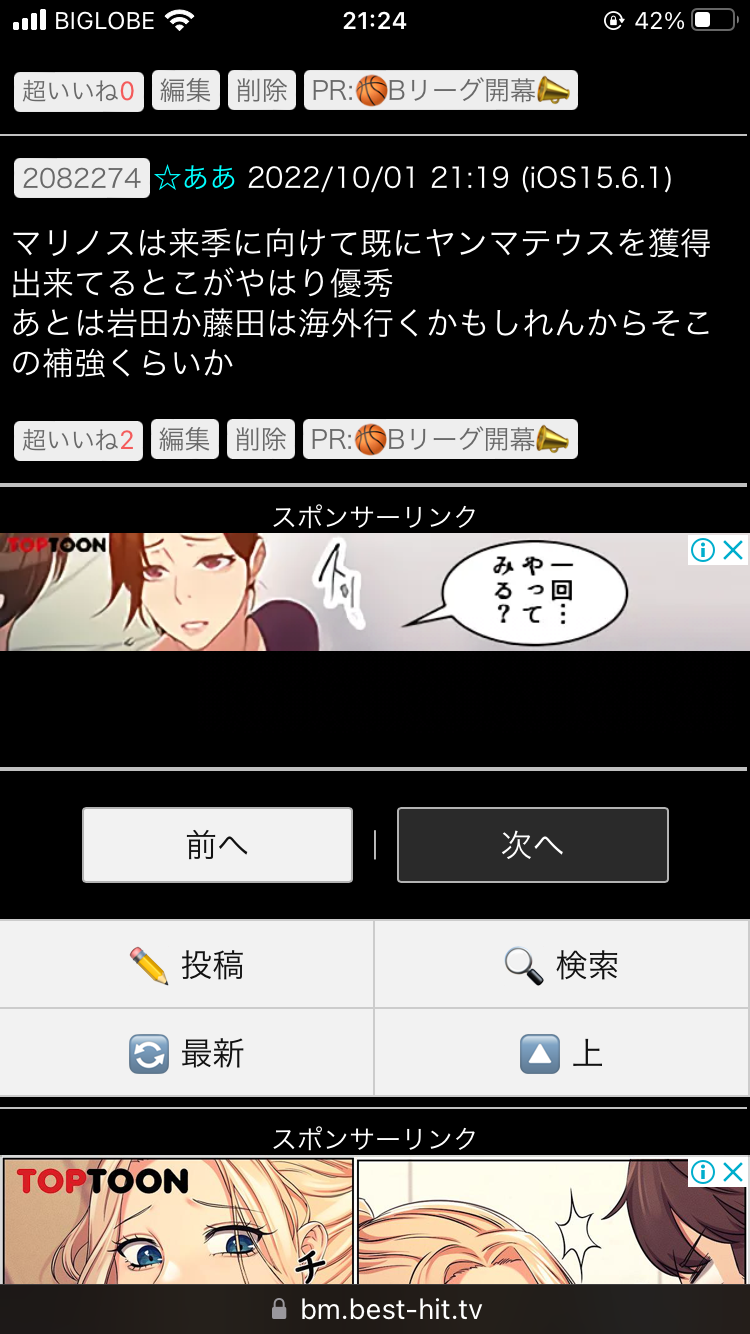Open the PR Bリーグ開幕 link under the マリノス post
Viewport: 750px width, 1334px height.
440,439
